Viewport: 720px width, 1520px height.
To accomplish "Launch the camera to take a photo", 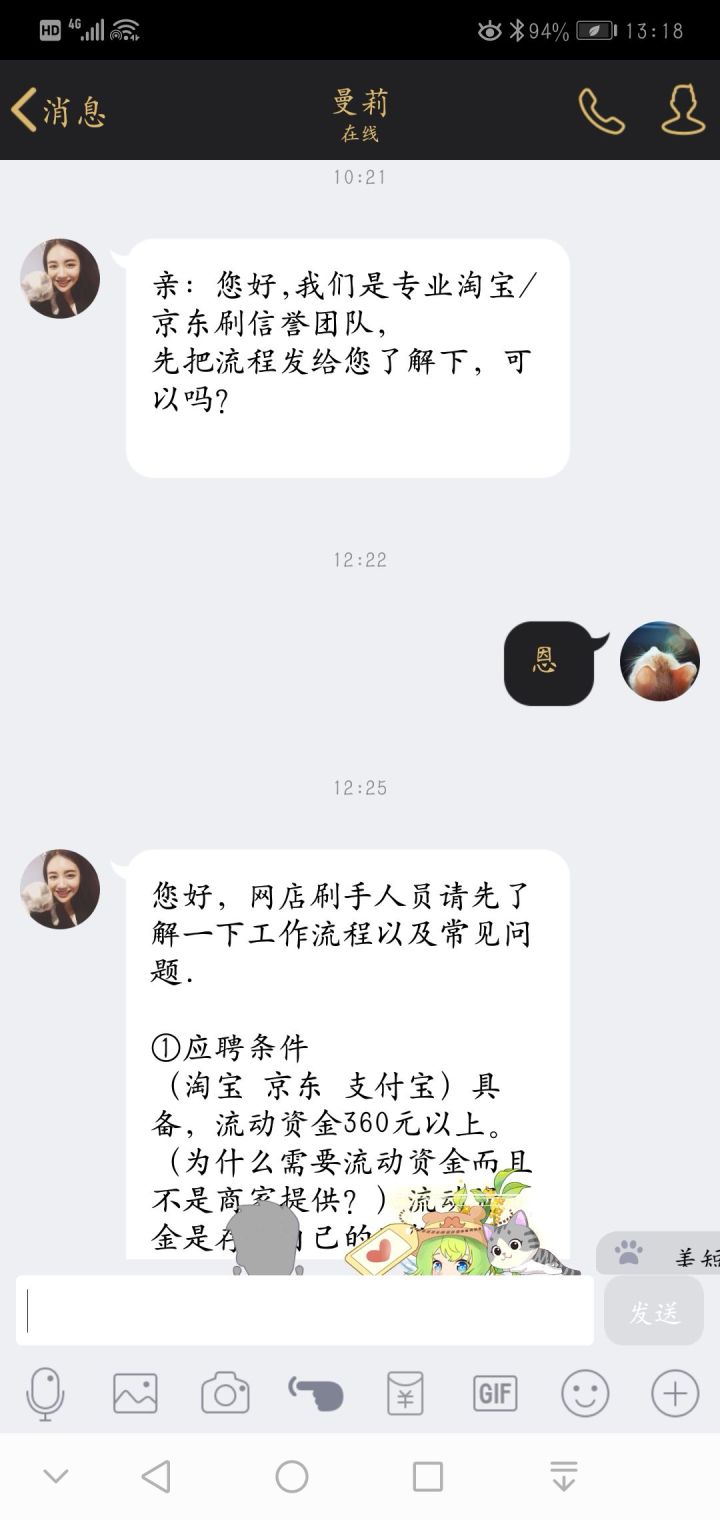I will tap(225, 1393).
